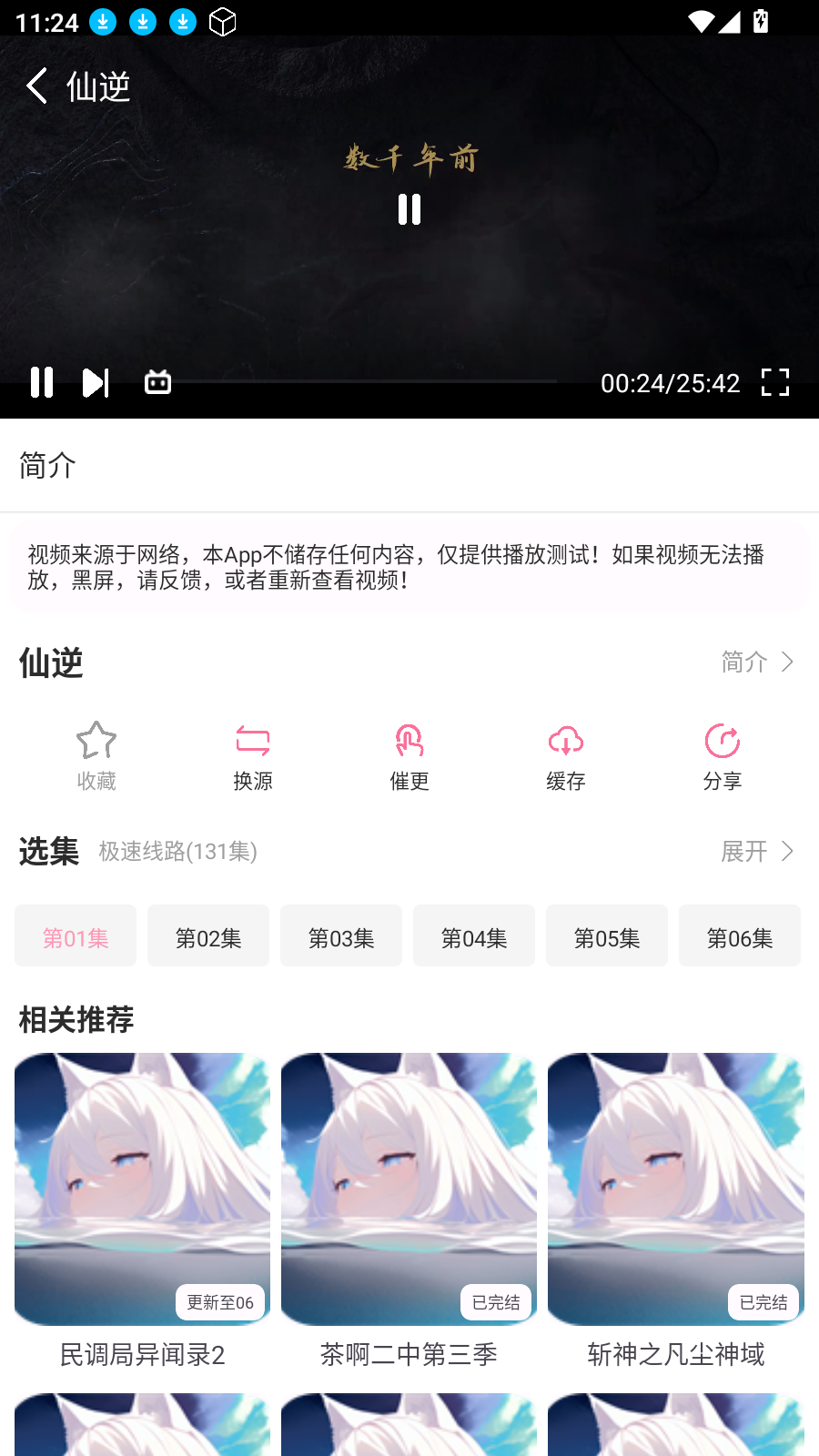
Task: Switch video source with 换源
Action: [253, 755]
